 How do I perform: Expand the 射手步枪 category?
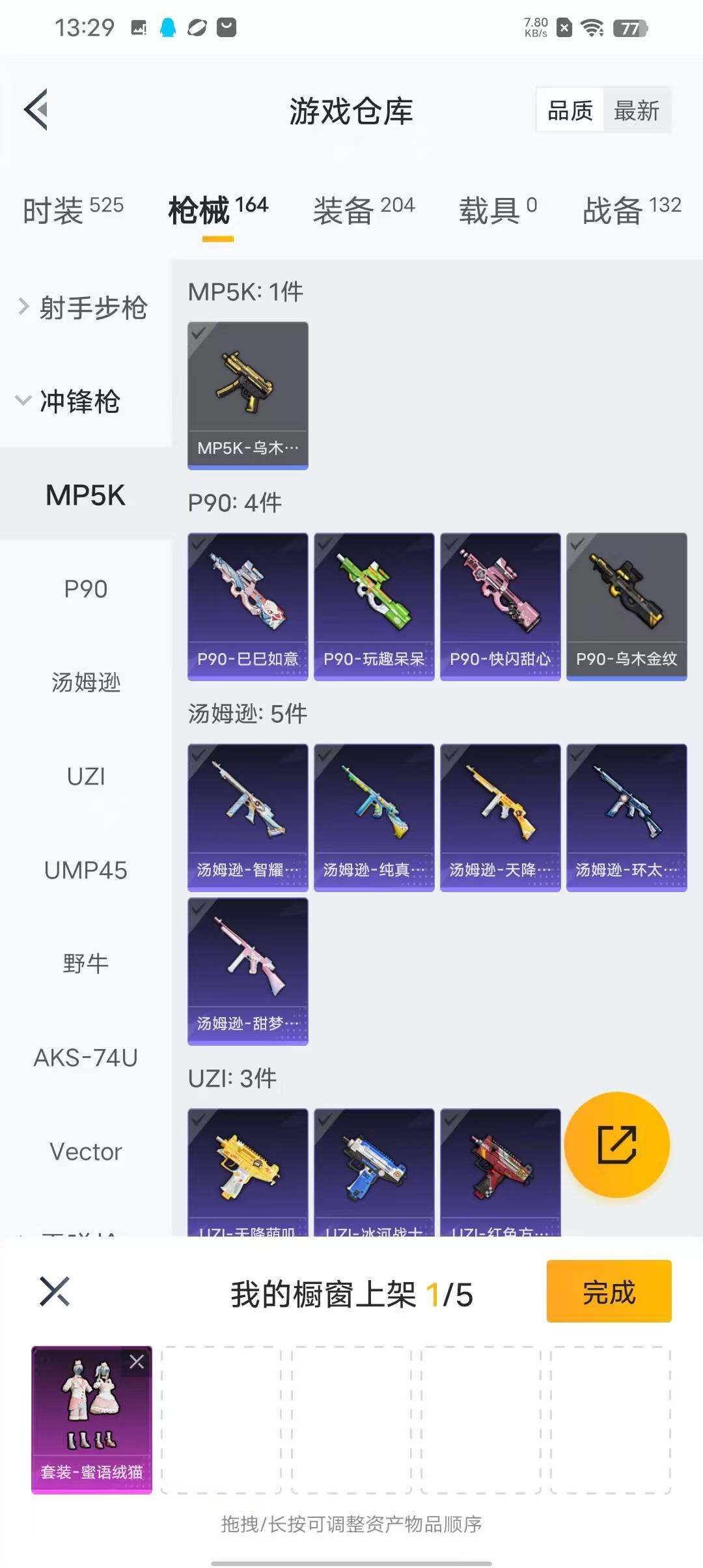83,307
